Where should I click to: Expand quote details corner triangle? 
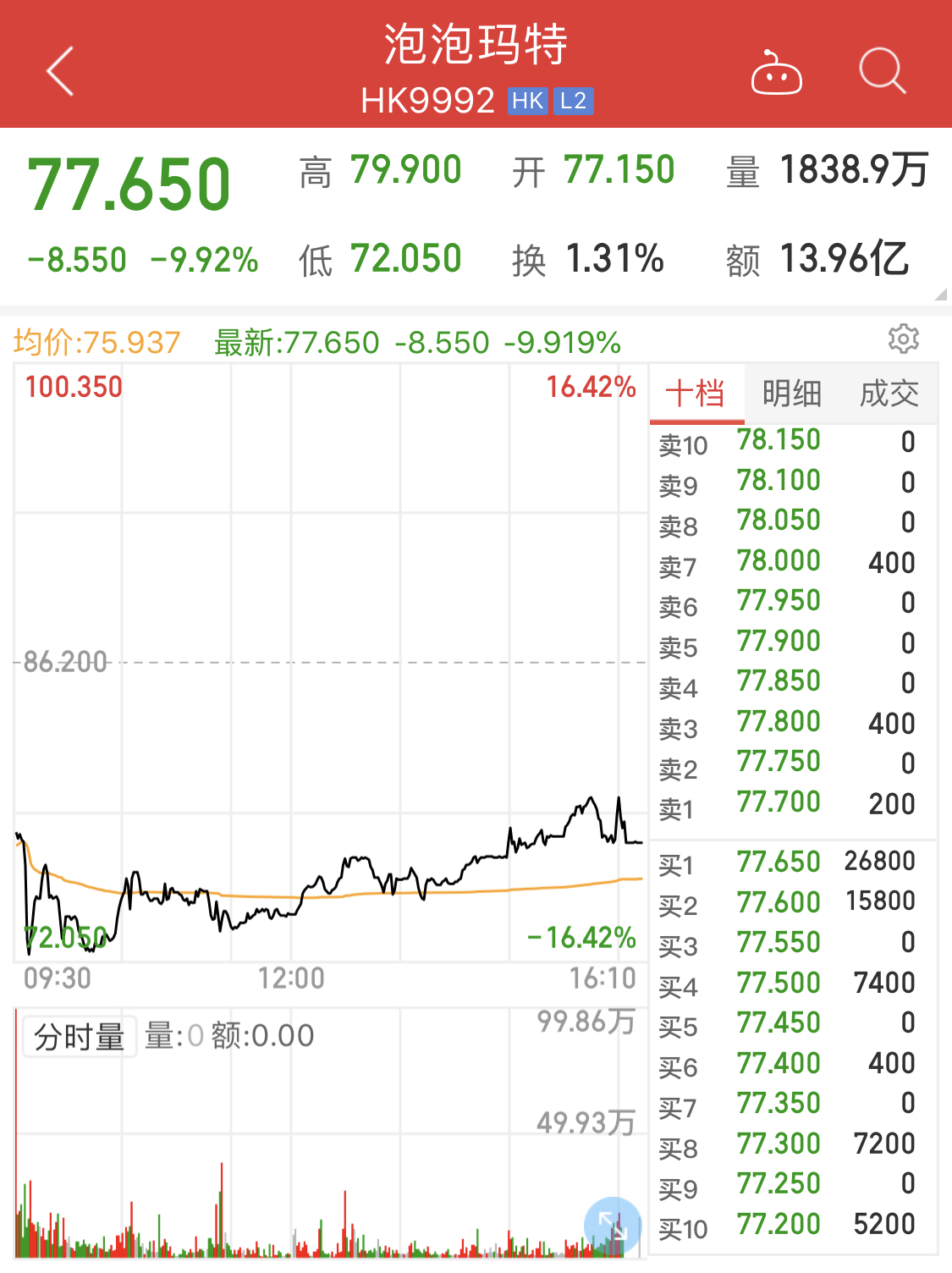coord(941,295)
